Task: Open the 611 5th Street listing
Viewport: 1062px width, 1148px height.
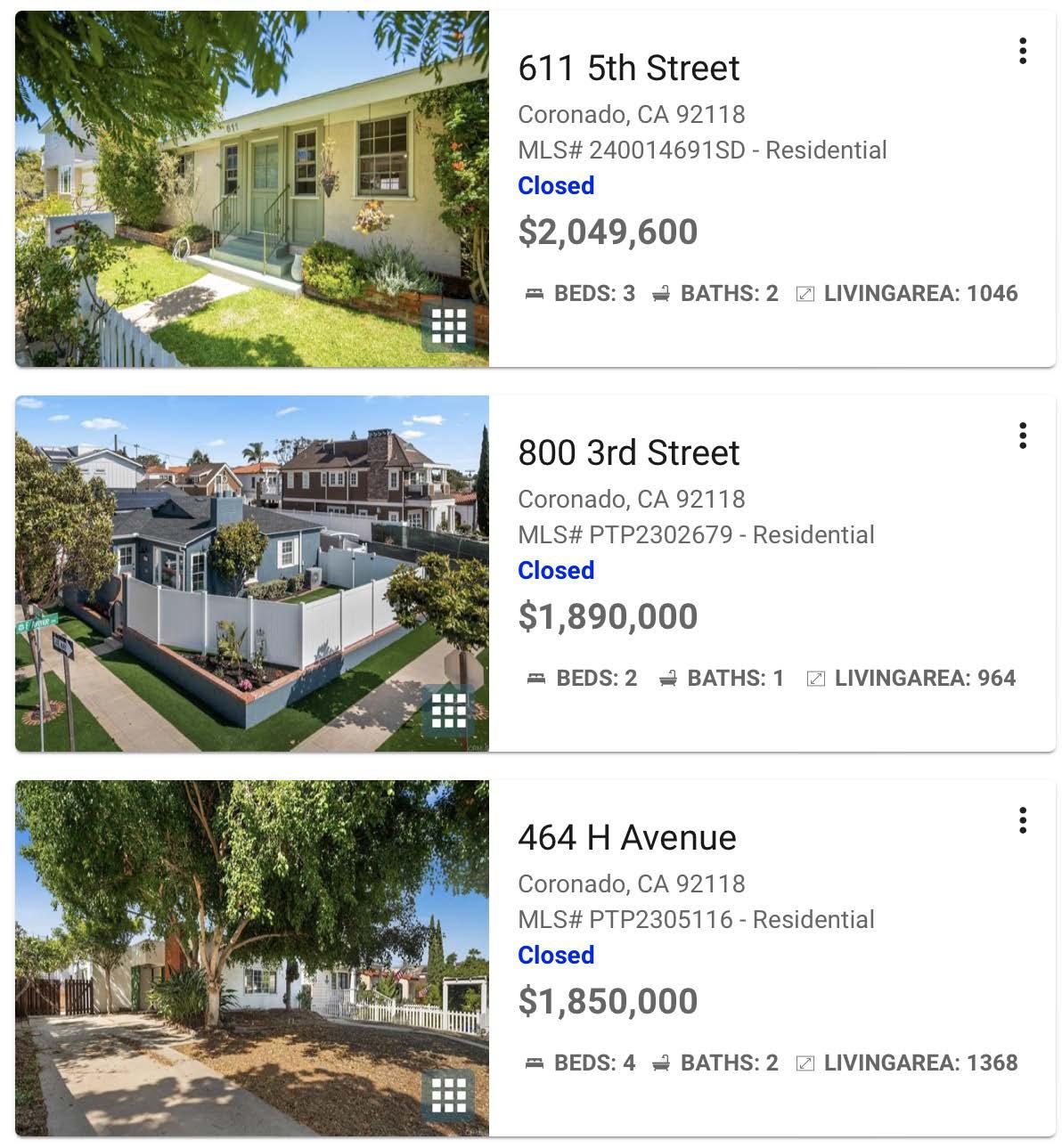Action: (628, 69)
